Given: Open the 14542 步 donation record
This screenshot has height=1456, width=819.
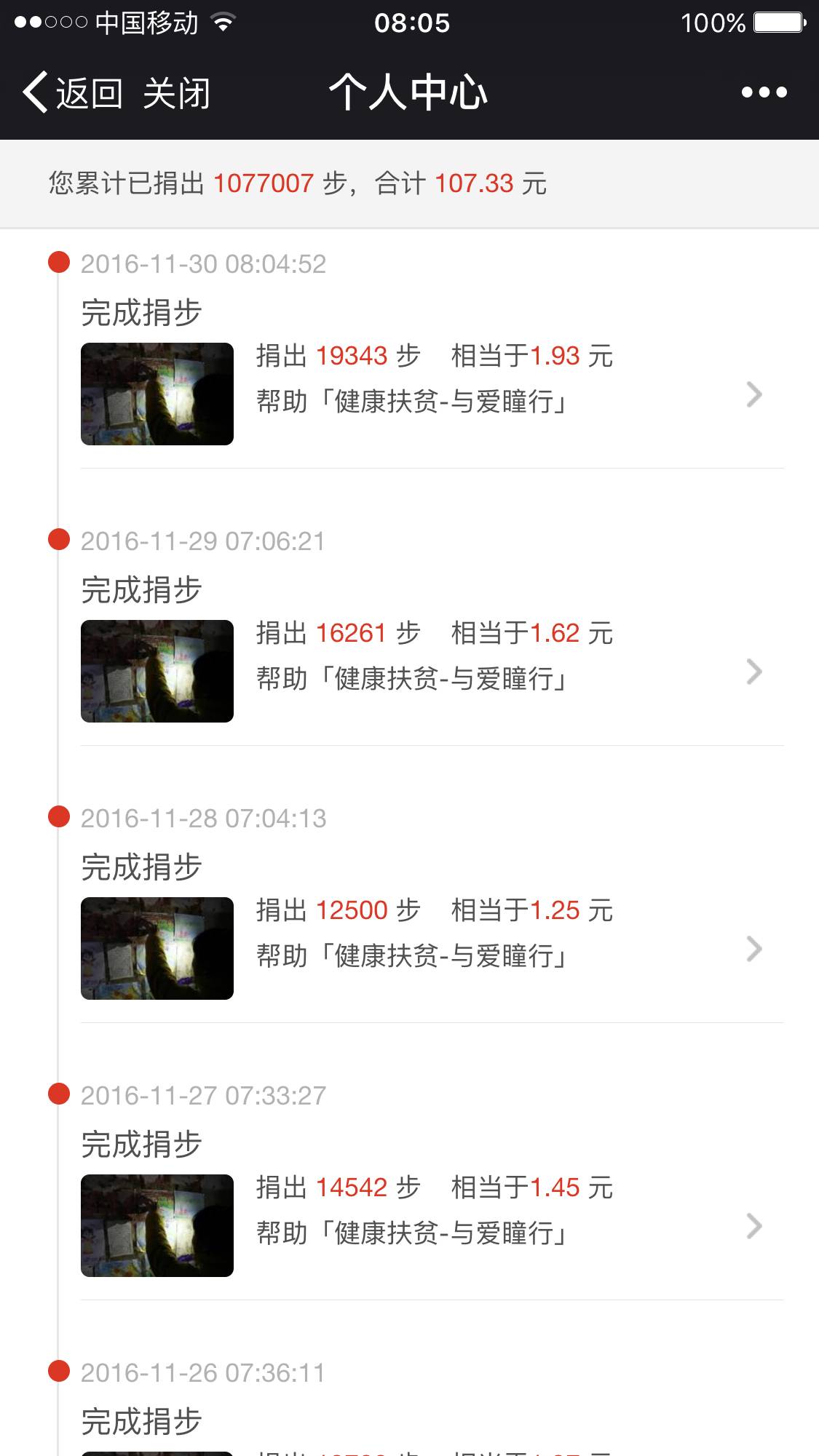Looking at the screenshot, I should pos(434,1211).
